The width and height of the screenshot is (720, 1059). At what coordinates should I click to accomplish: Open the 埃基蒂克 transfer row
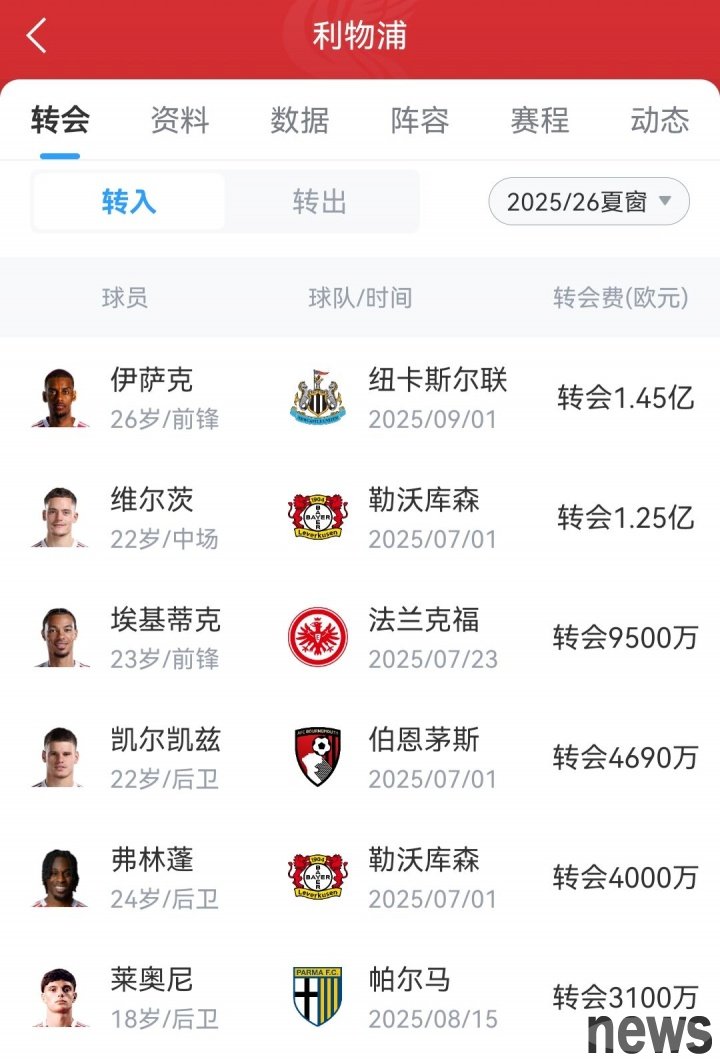coord(360,638)
